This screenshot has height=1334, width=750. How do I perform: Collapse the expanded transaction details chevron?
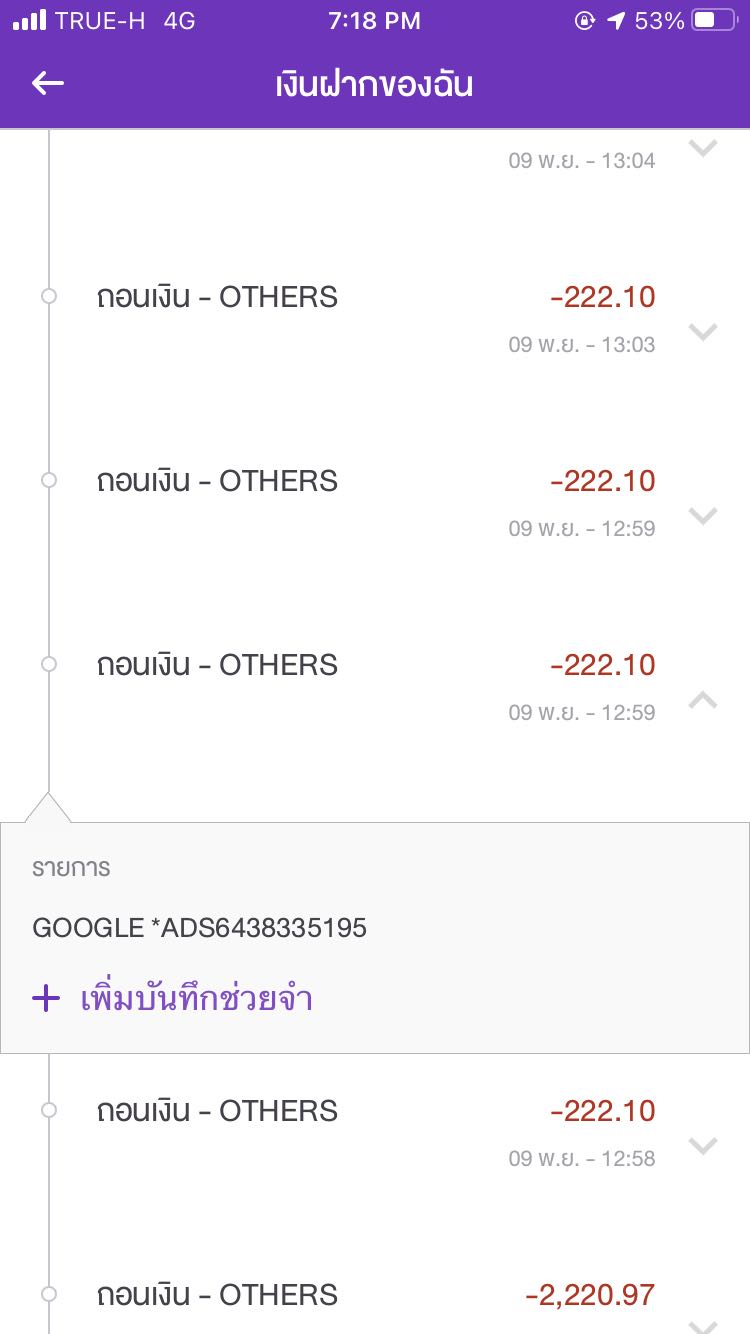[x=703, y=699]
